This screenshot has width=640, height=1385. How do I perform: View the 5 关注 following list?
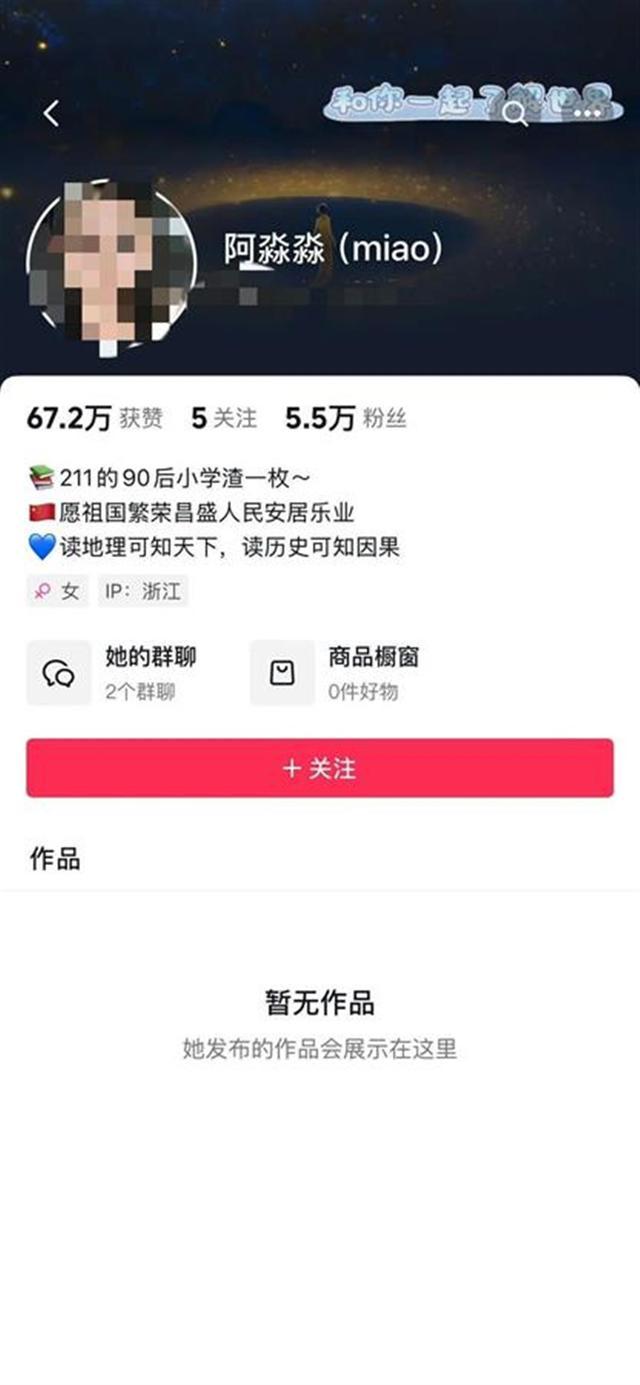tap(224, 418)
